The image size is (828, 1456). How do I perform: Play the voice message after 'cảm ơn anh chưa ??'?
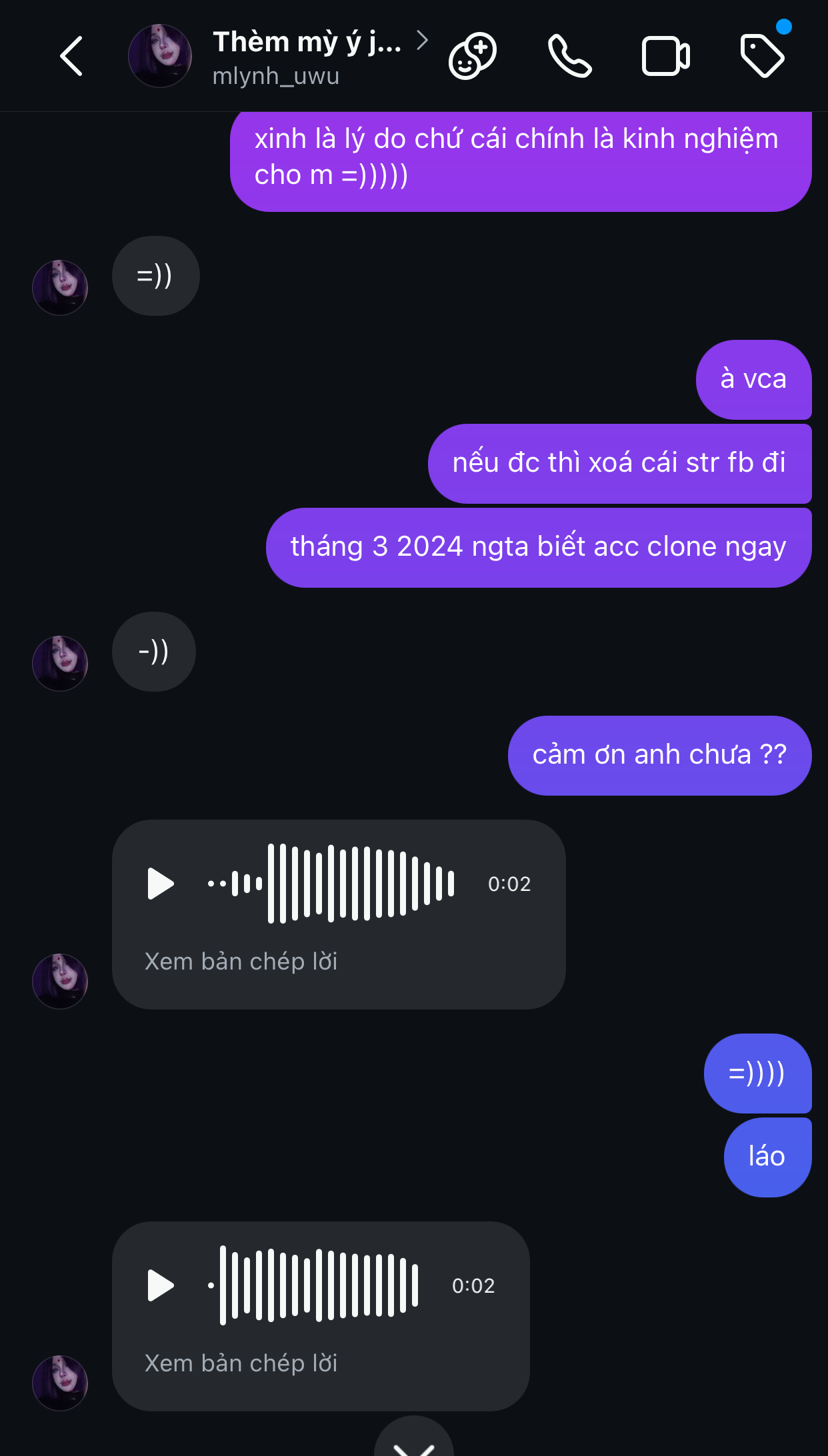pos(161,884)
